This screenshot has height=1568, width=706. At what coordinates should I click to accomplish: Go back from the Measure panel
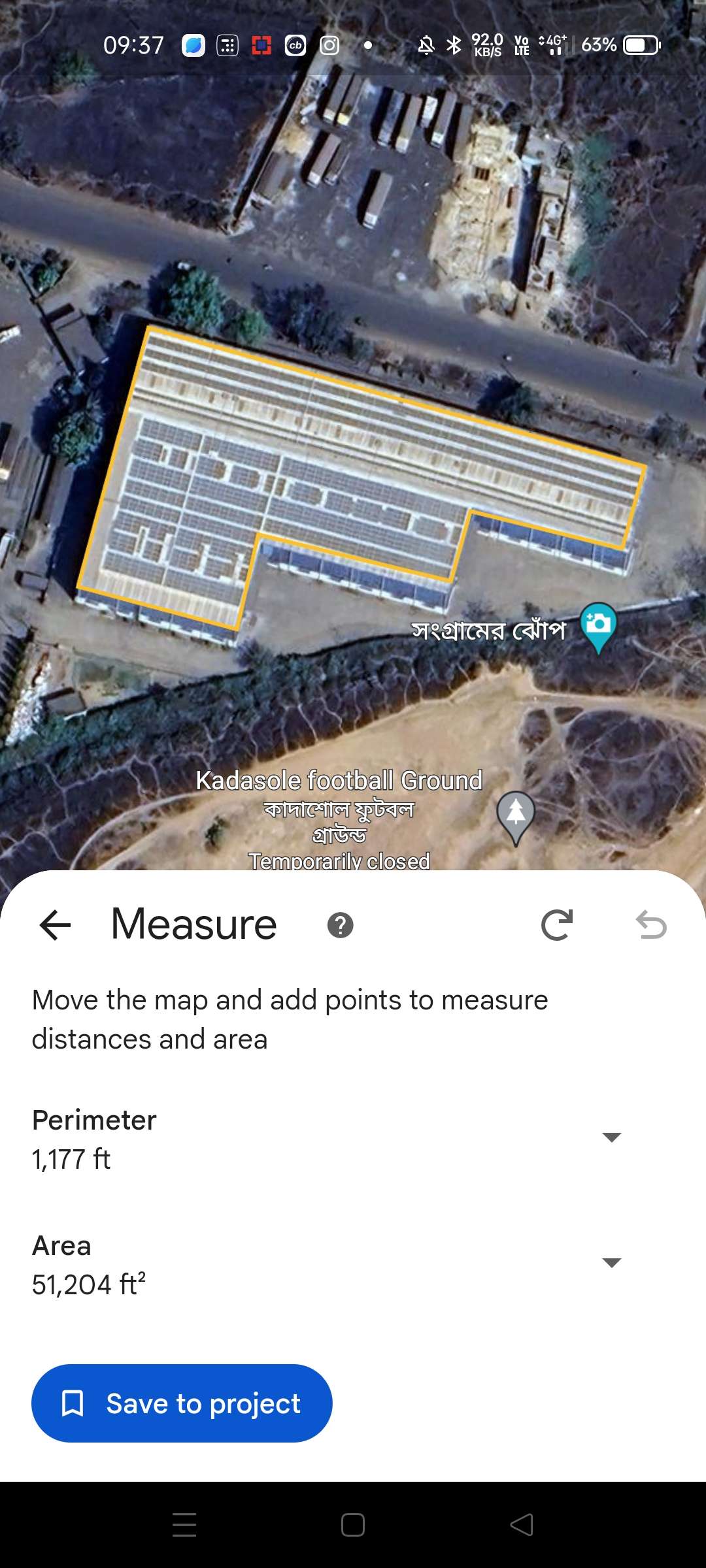point(55,925)
